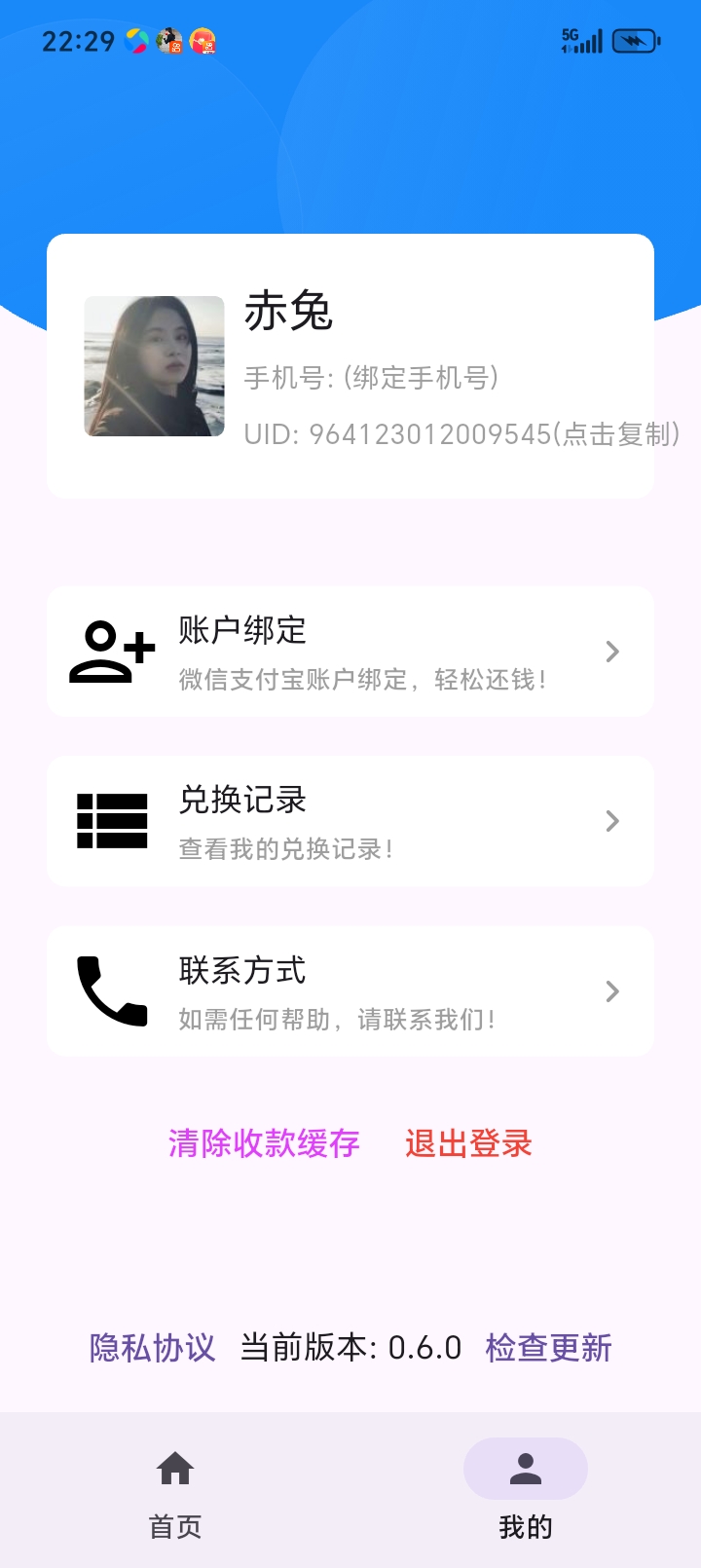Click 检查更新 to check for updates
Screen dimensions: 701x1568
coord(546,1349)
